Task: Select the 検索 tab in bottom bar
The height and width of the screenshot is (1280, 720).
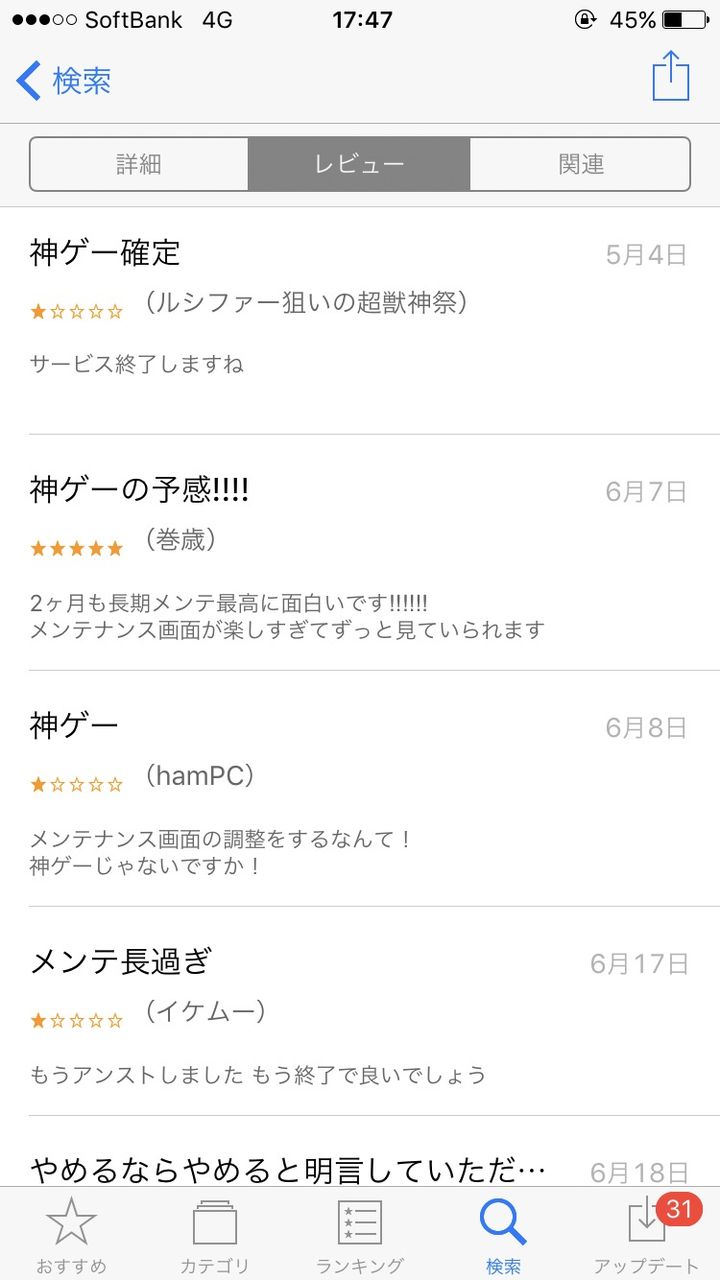Action: 503,1236
